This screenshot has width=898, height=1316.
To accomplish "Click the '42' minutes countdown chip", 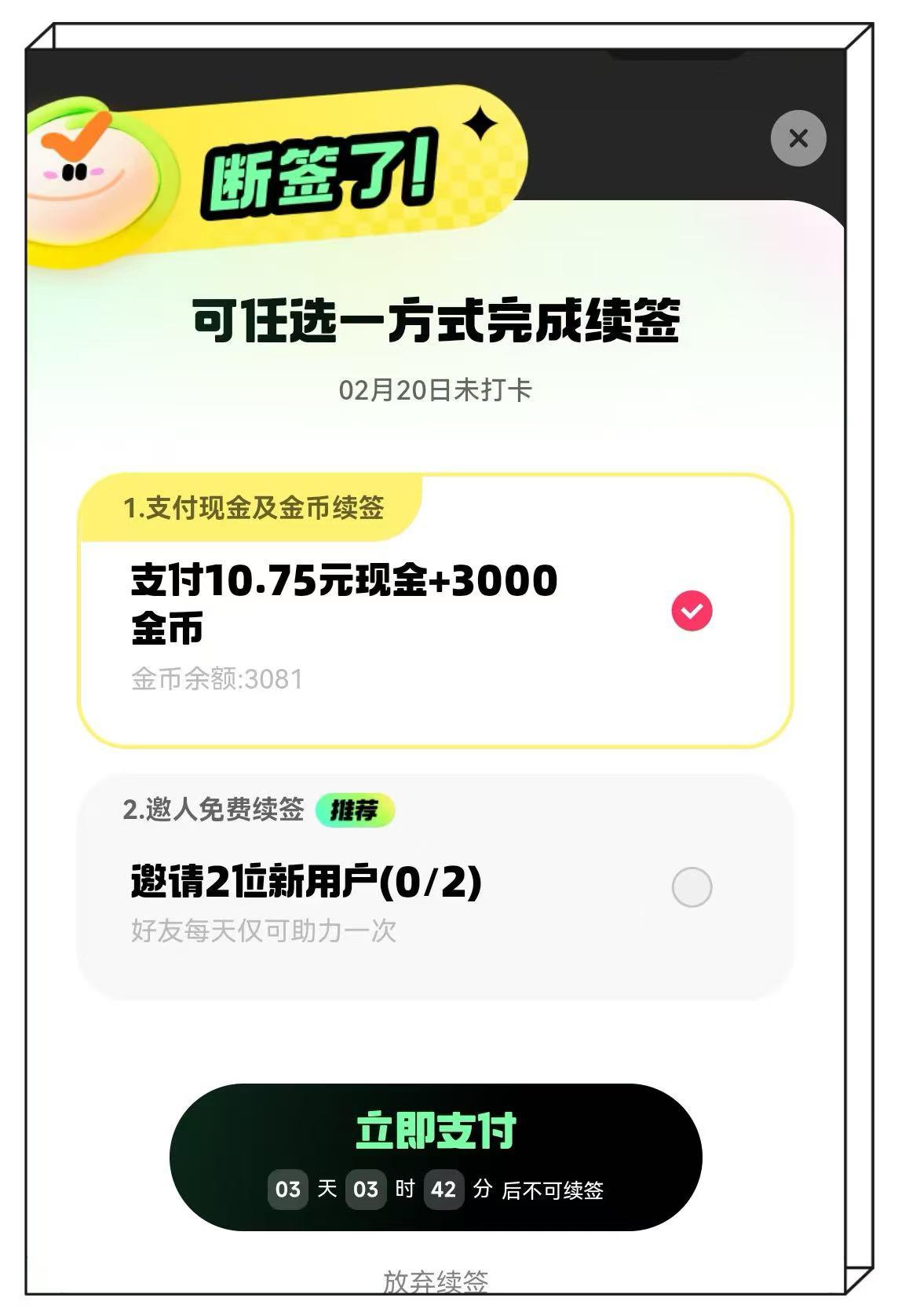I will pos(444,1189).
